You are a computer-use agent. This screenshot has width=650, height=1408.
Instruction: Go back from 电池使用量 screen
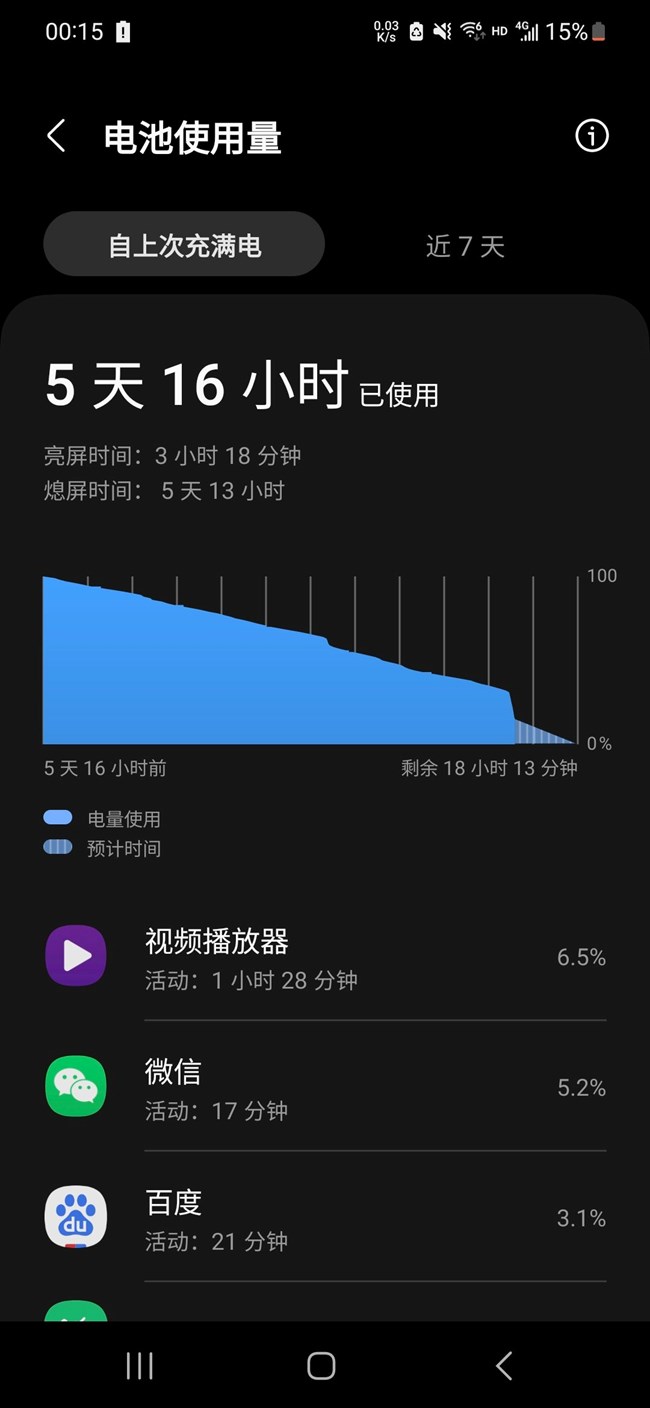tap(57, 136)
